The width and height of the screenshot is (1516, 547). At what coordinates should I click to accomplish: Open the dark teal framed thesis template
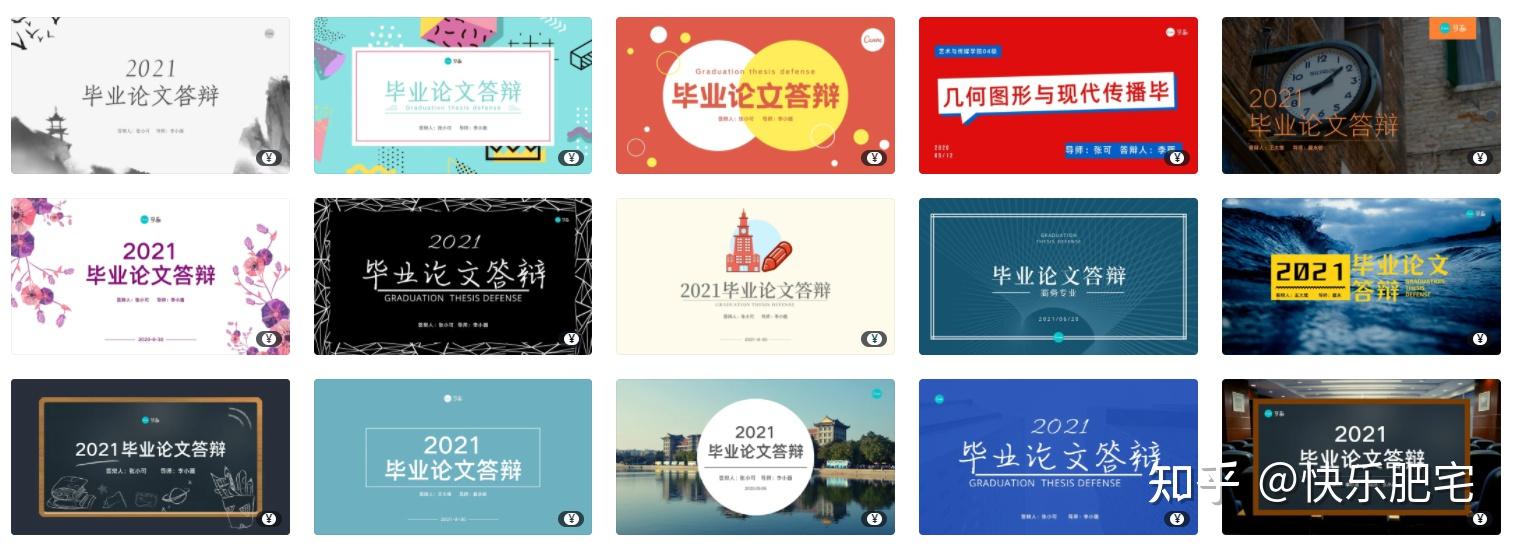pyautogui.click(x=1058, y=276)
